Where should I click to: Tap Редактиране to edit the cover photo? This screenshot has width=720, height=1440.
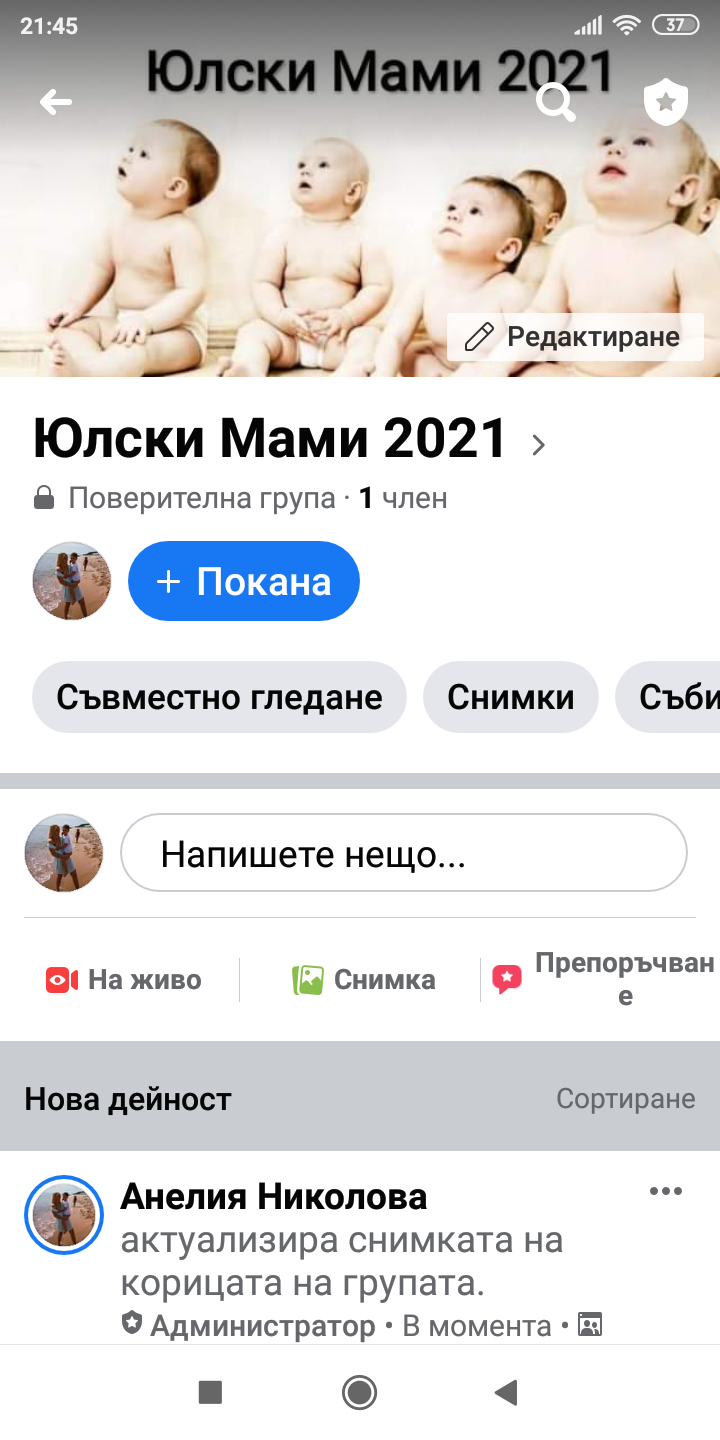coord(576,337)
